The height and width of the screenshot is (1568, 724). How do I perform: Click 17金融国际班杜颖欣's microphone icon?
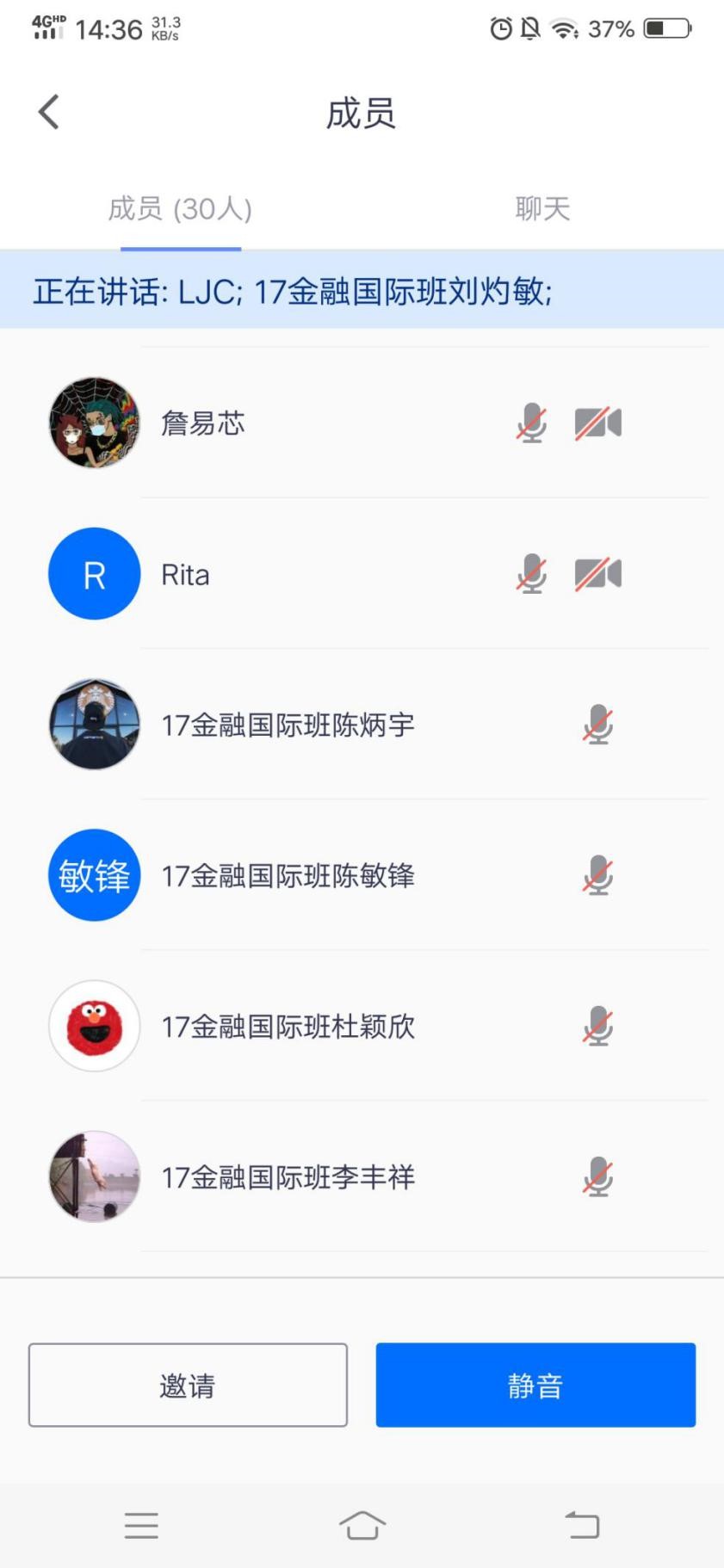click(597, 1027)
